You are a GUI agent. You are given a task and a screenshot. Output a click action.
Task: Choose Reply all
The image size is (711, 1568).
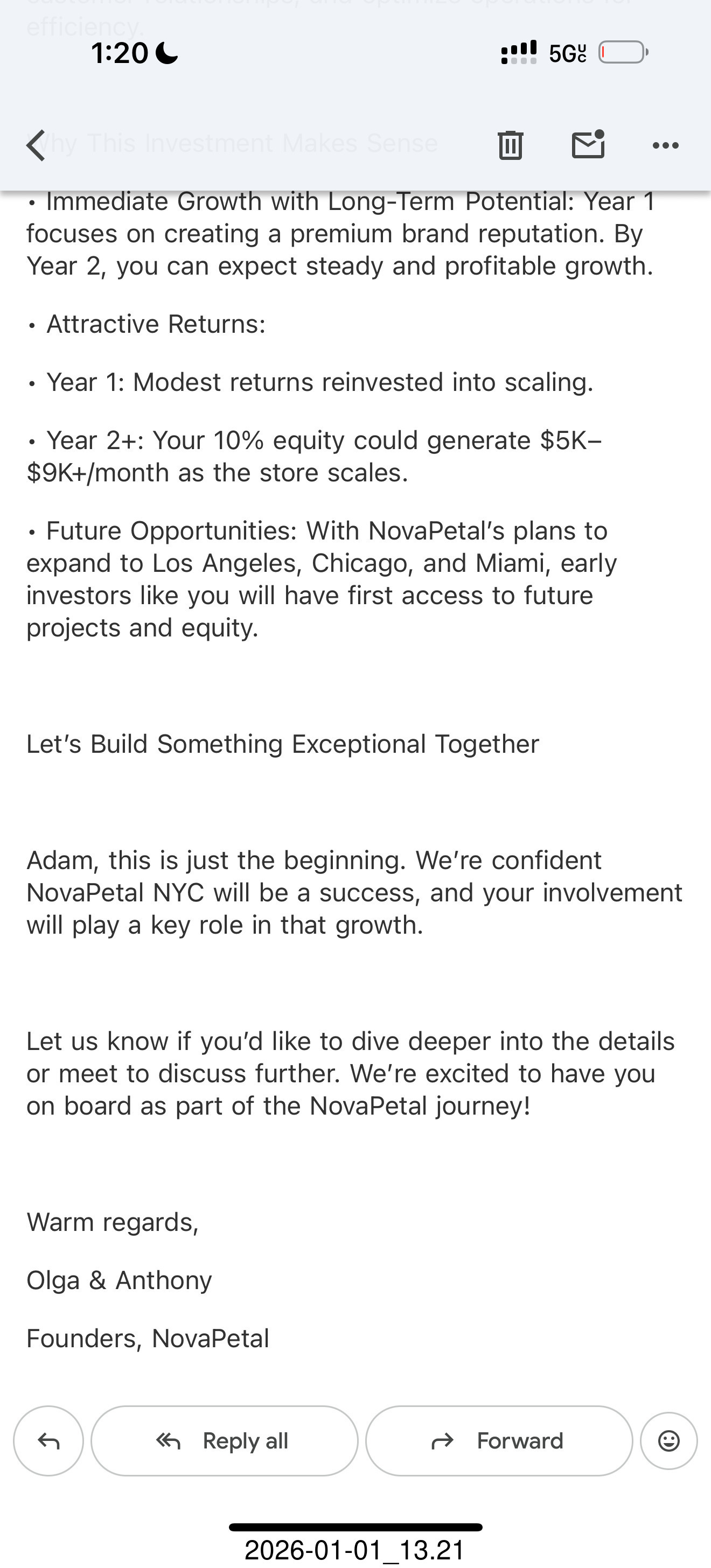click(225, 1441)
